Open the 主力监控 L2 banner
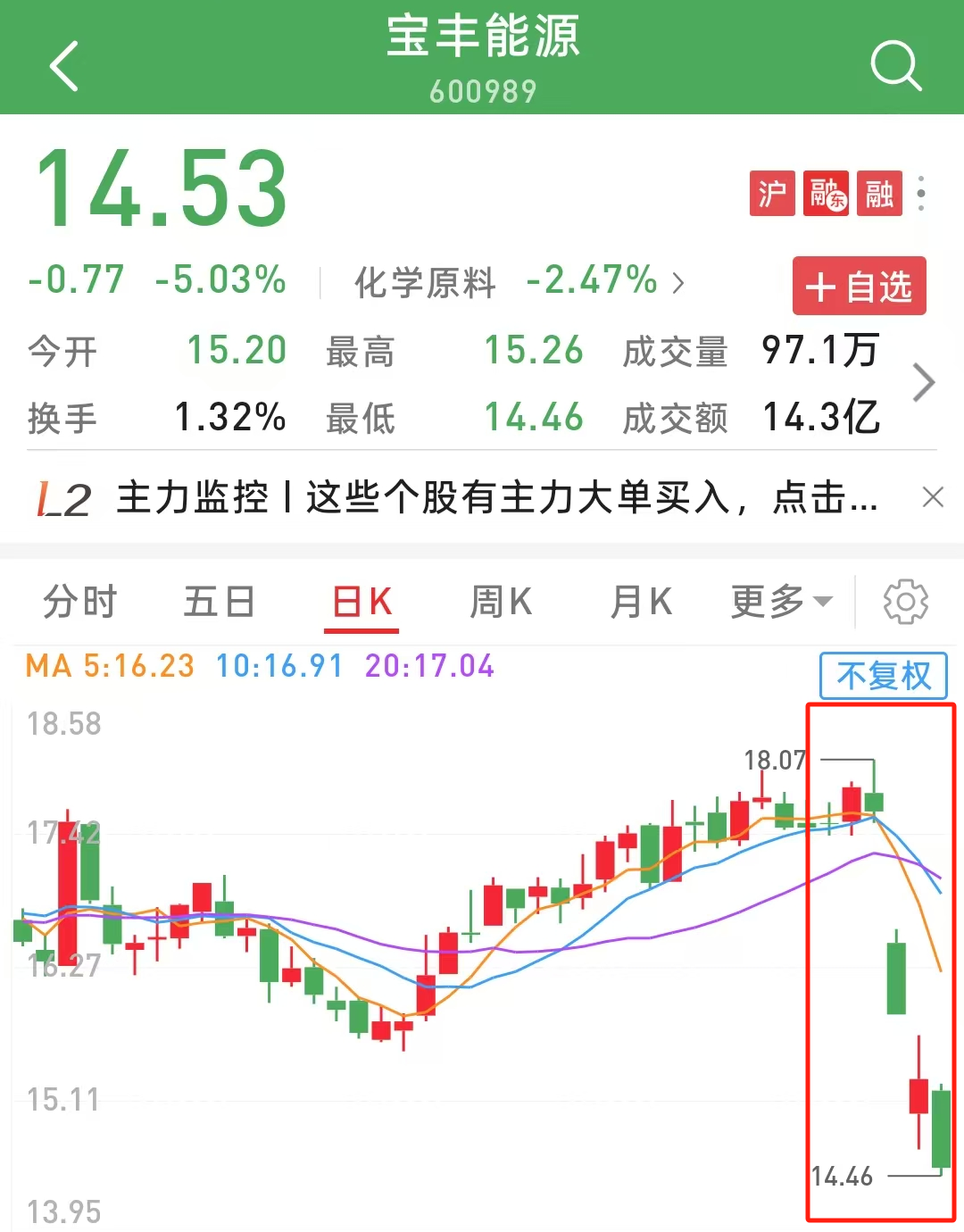964x1232 pixels. click(495, 497)
